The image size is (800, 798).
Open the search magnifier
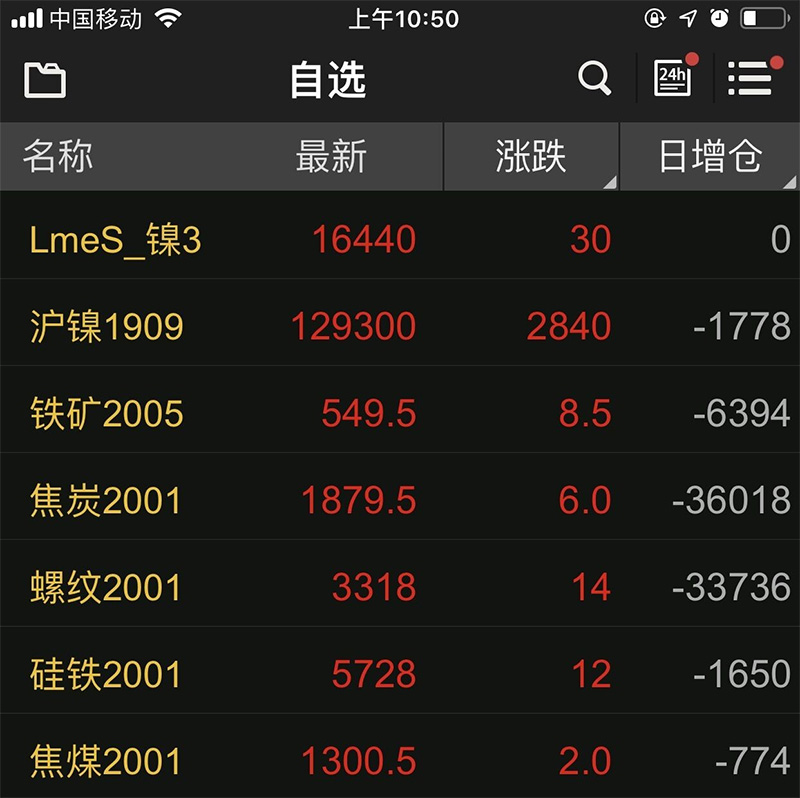[595, 78]
